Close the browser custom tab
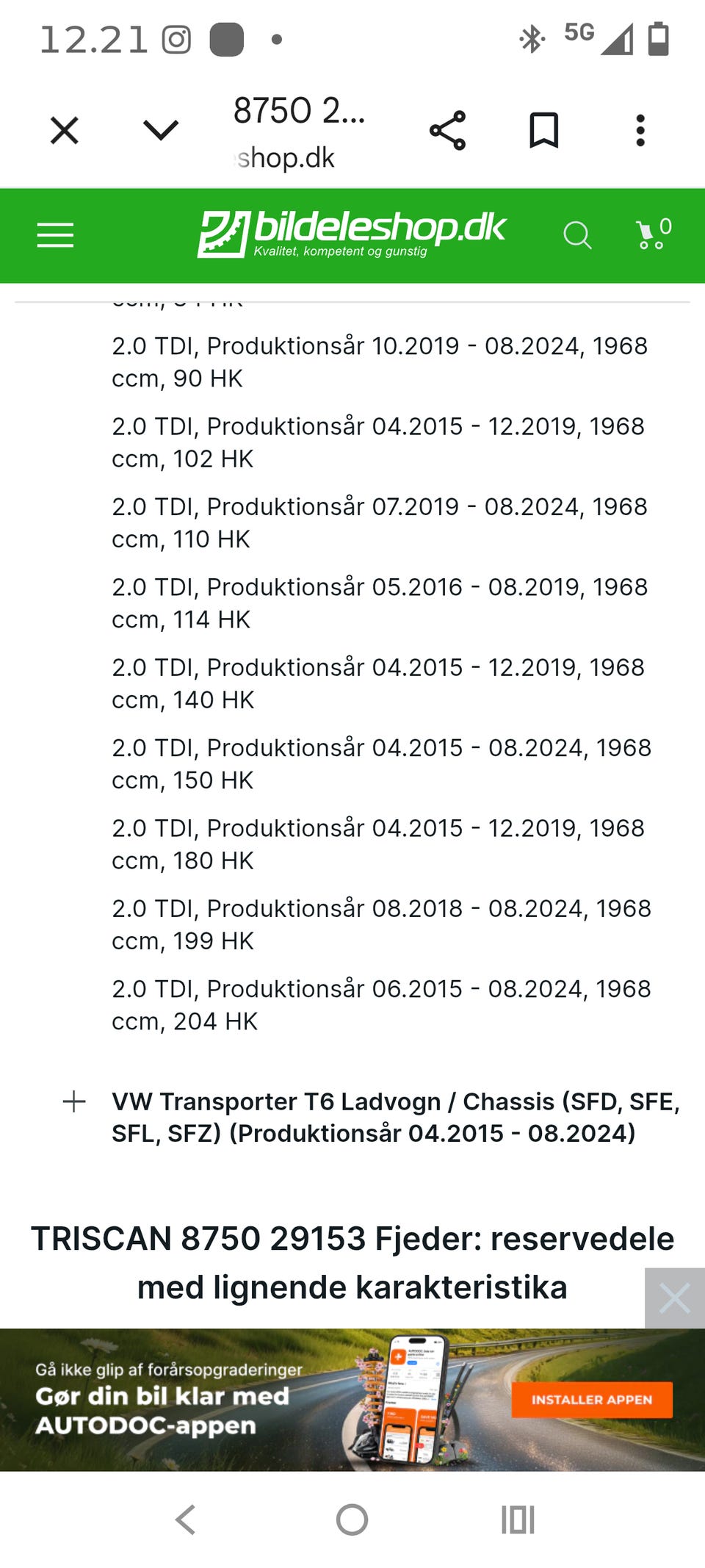Image resolution: width=705 pixels, height=1568 pixels. 65,131
